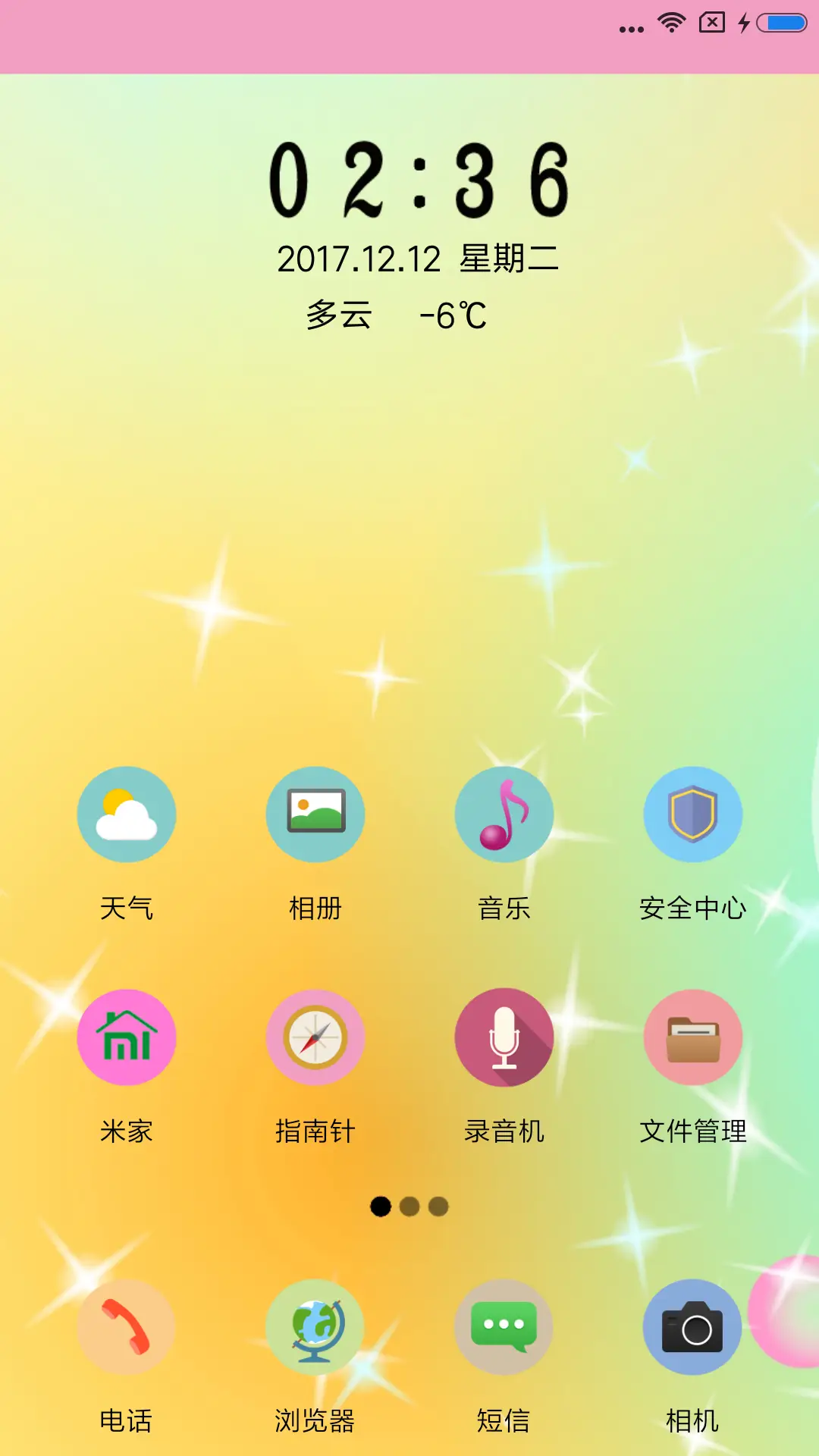The image size is (819, 1456).
Task: Open the Gallery (相册) app
Action: coord(315,814)
